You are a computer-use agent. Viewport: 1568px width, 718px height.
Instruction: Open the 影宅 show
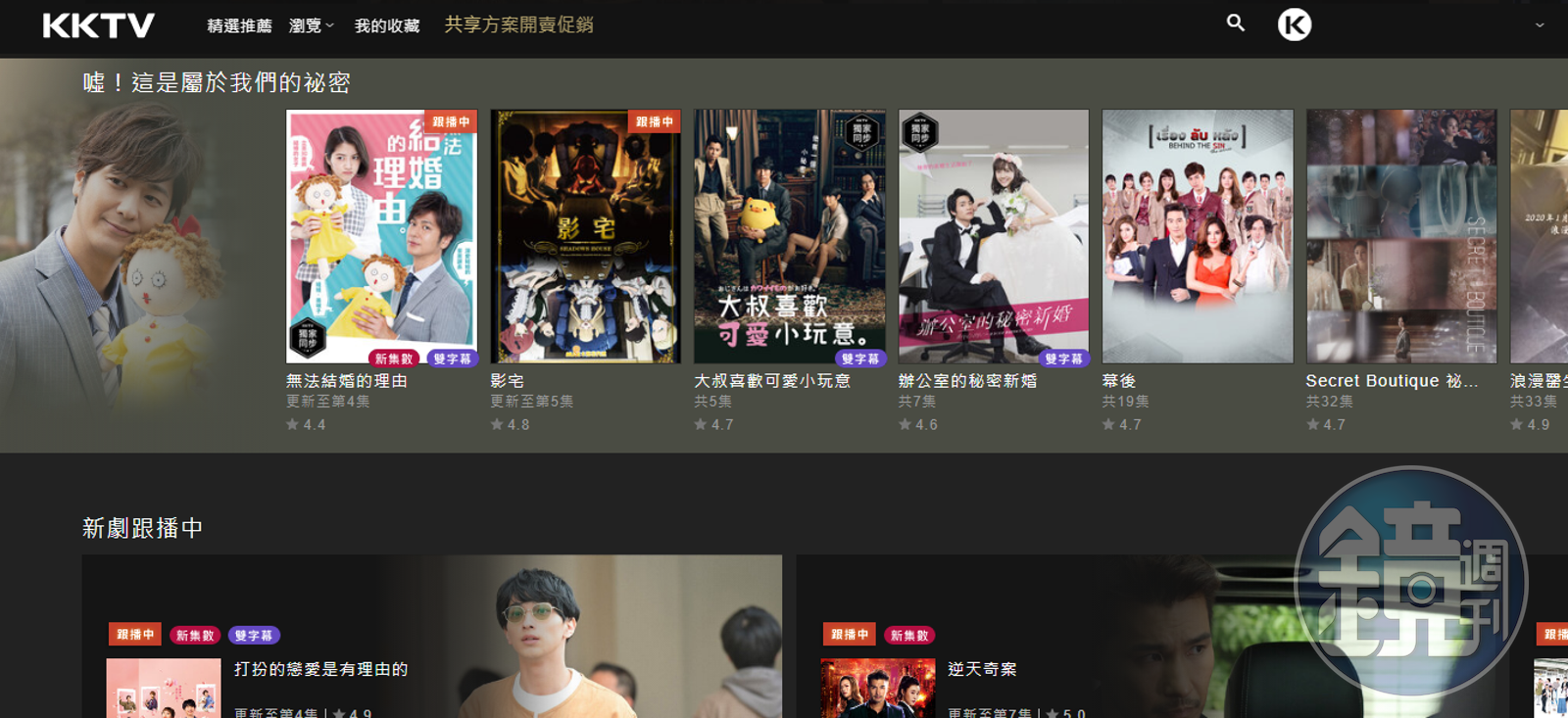click(x=585, y=237)
